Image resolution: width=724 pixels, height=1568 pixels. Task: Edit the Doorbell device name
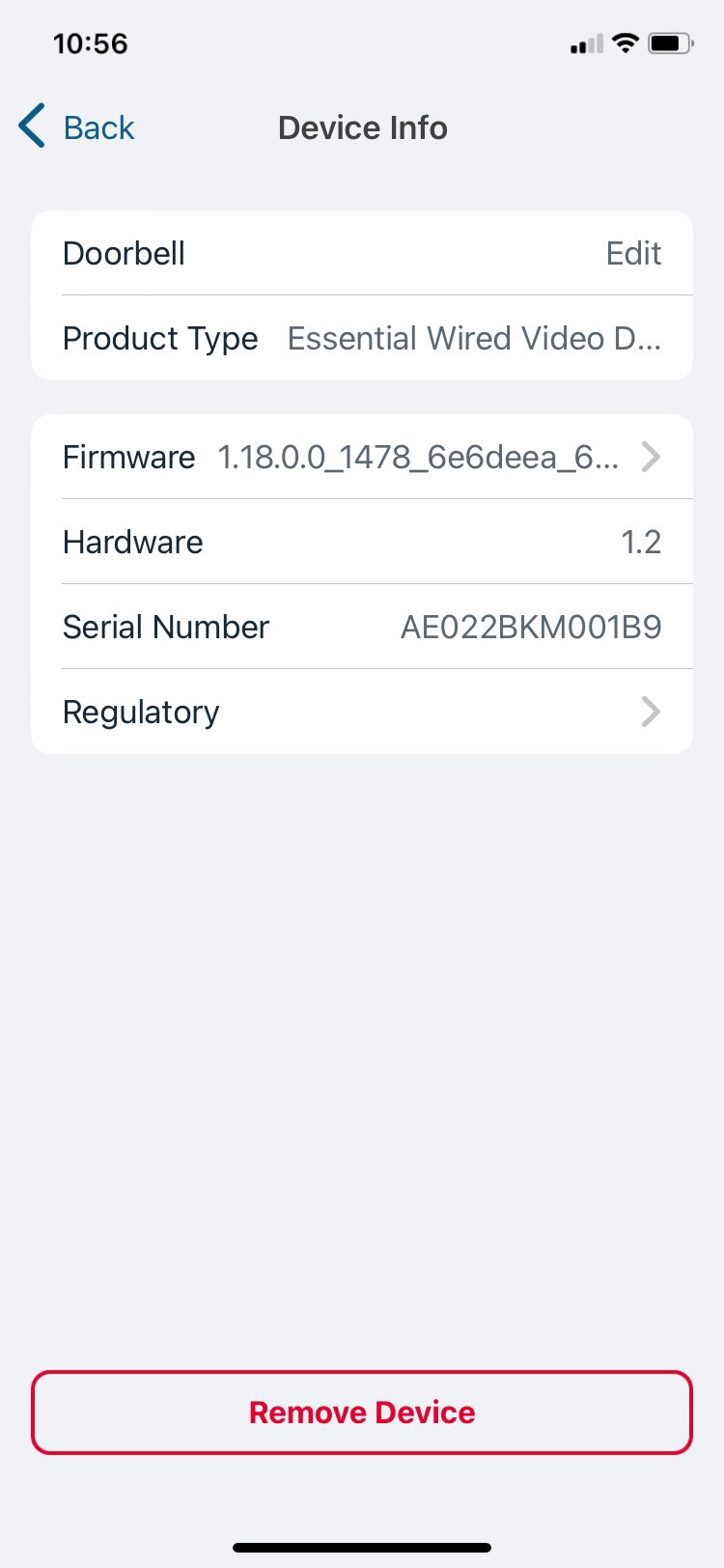click(633, 253)
